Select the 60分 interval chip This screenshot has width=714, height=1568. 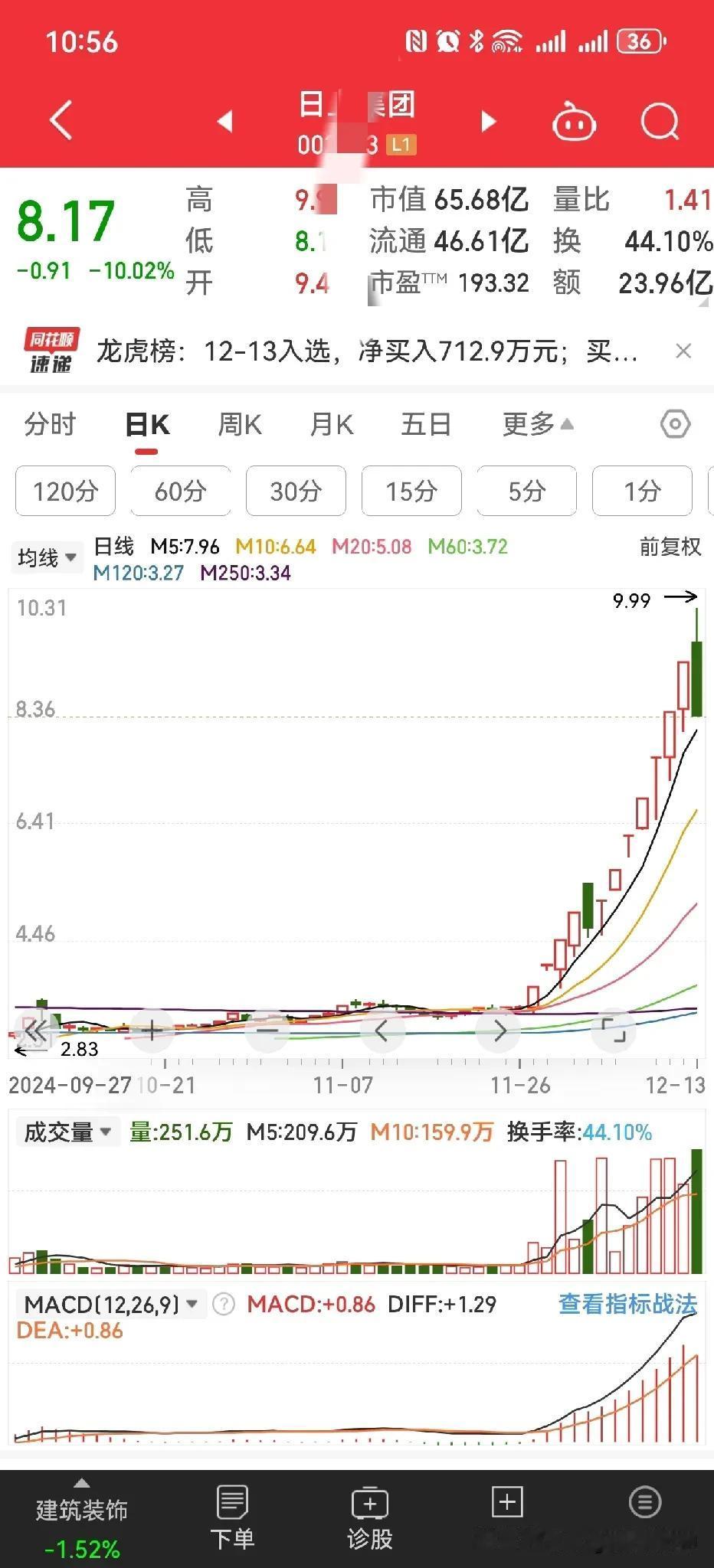(181, 491)
